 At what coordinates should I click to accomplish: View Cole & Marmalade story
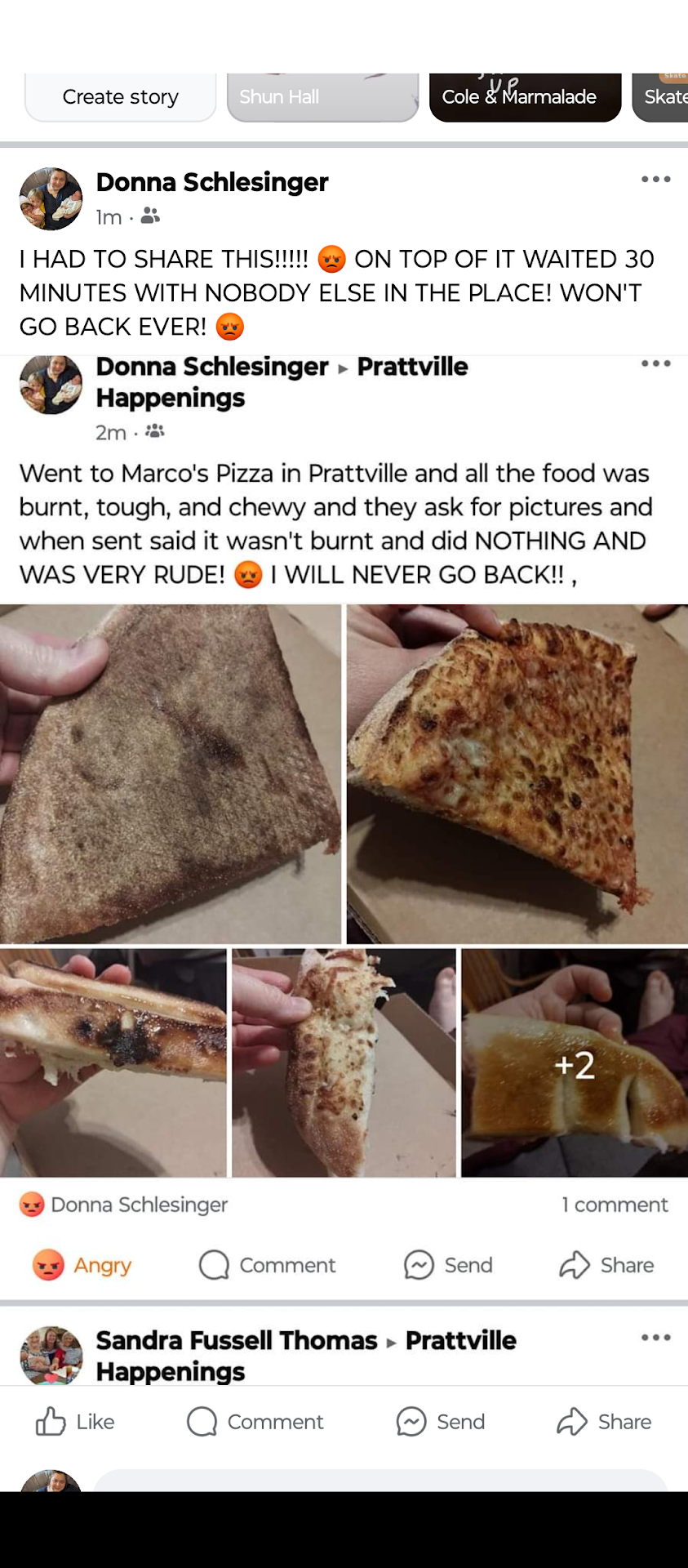(x=525, y=97)
